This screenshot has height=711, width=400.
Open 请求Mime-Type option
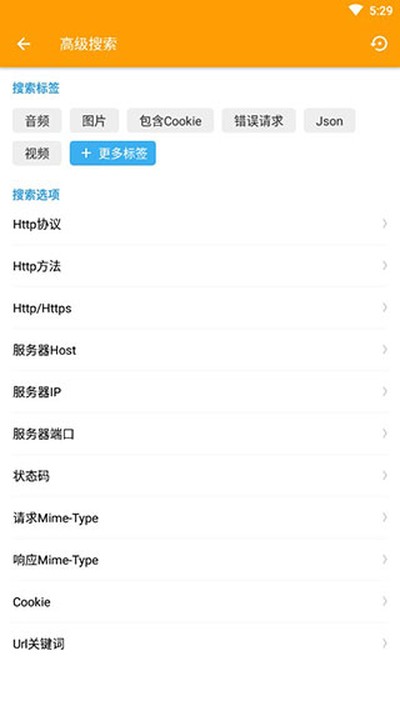click(200, 518)
